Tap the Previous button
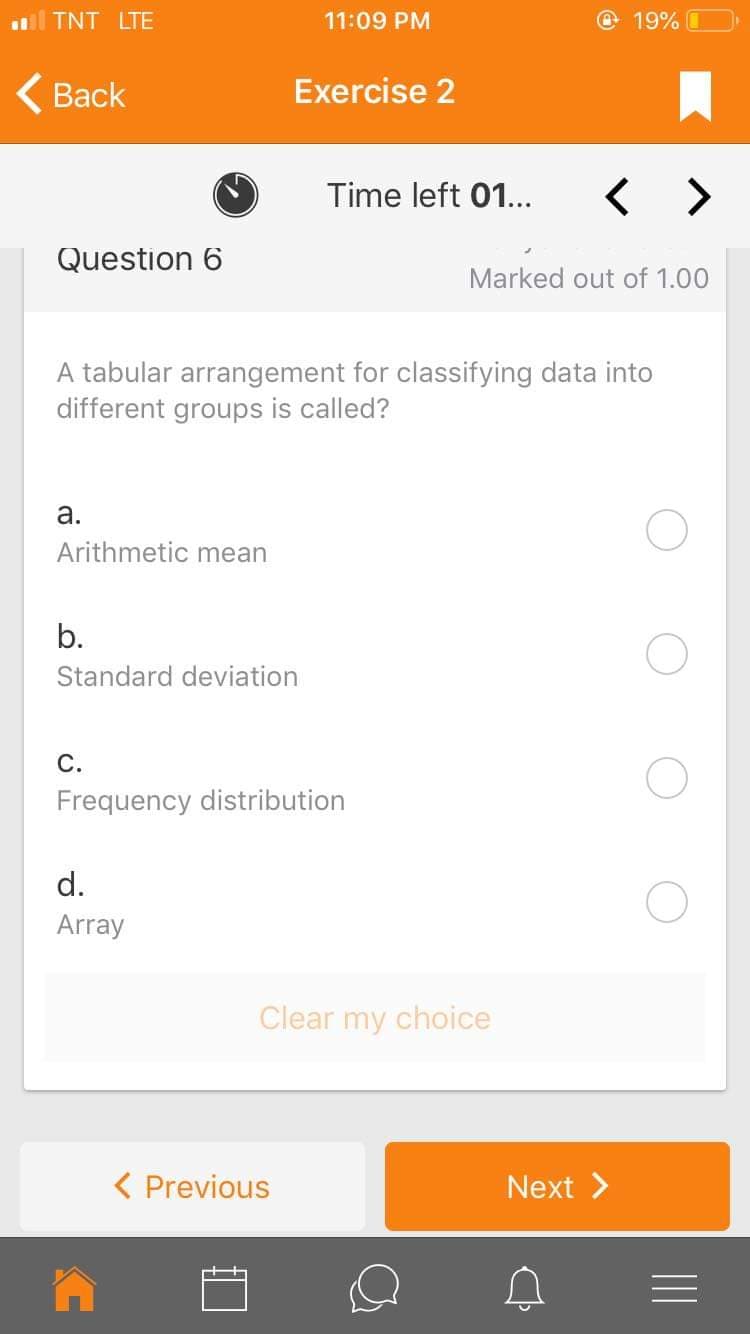 click(x=192, y=1186)
